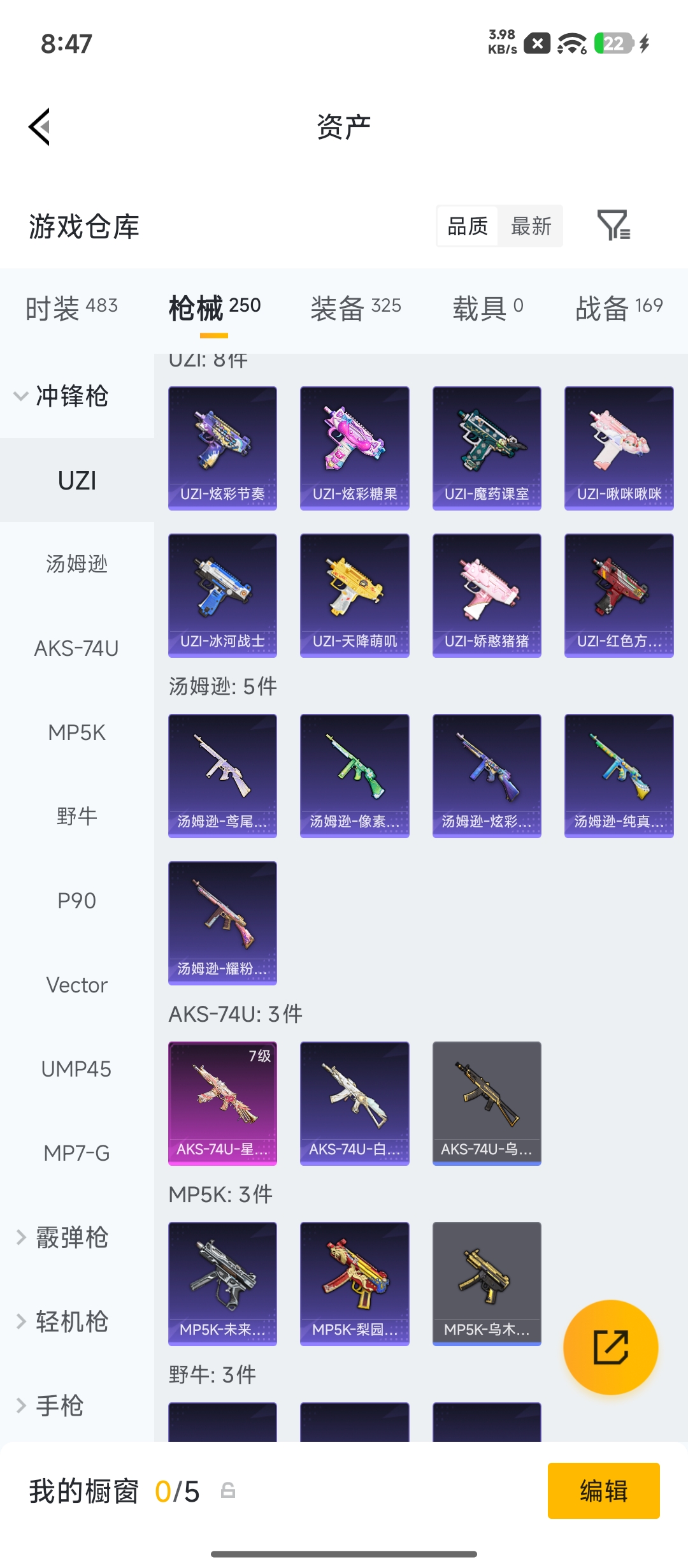Open the level 7 AKS-74U-星 skin
The width and height of the screenshot is (688, 1568).
coord(222,1103)
